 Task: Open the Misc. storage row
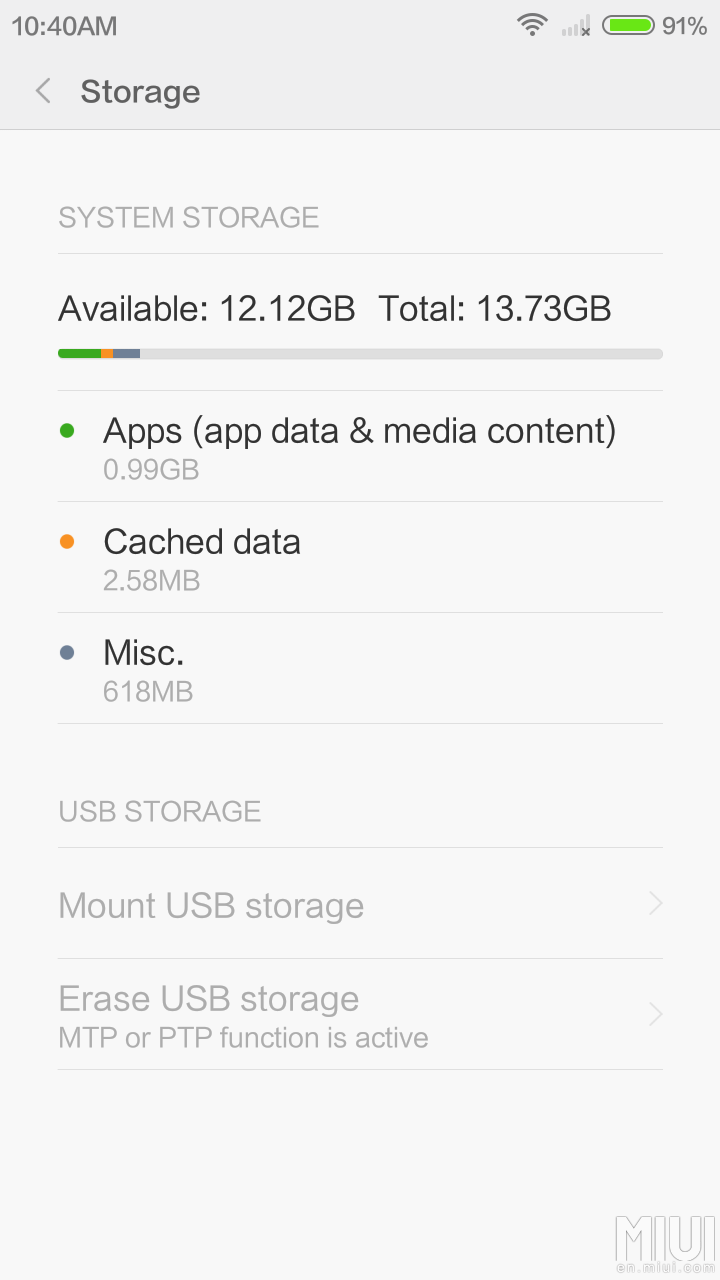[360, 668]
